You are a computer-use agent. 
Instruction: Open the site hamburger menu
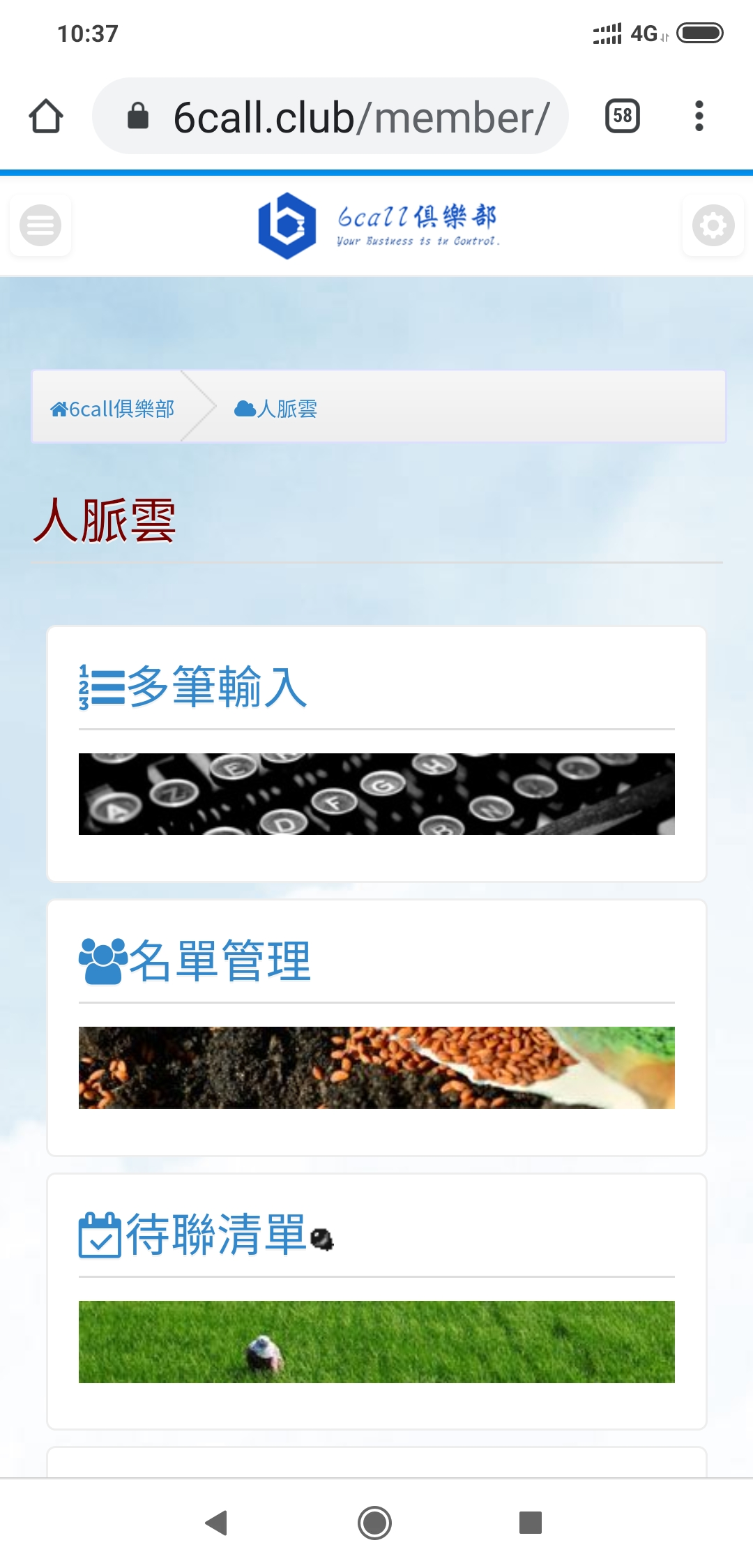[x=40, y=225]
